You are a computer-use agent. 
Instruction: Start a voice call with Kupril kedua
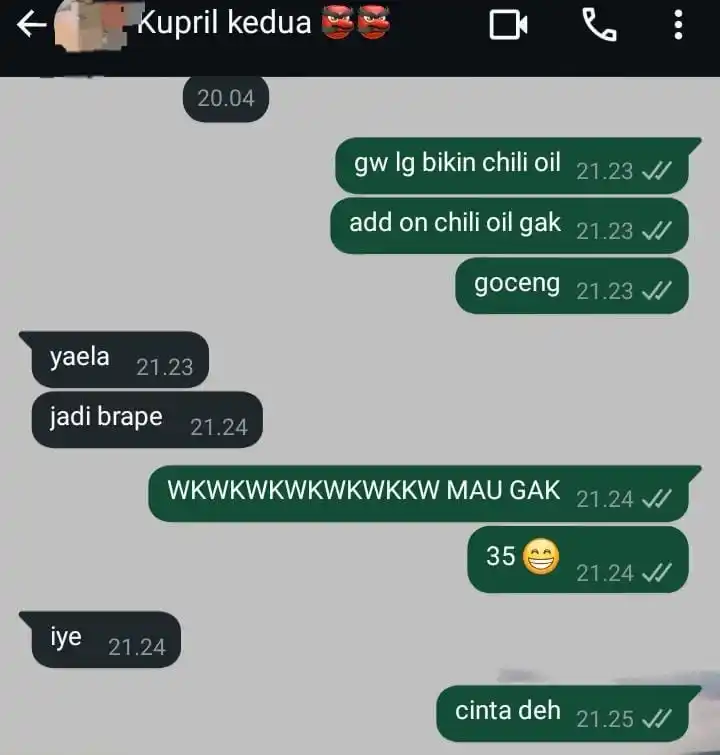[x=599, y=25]
